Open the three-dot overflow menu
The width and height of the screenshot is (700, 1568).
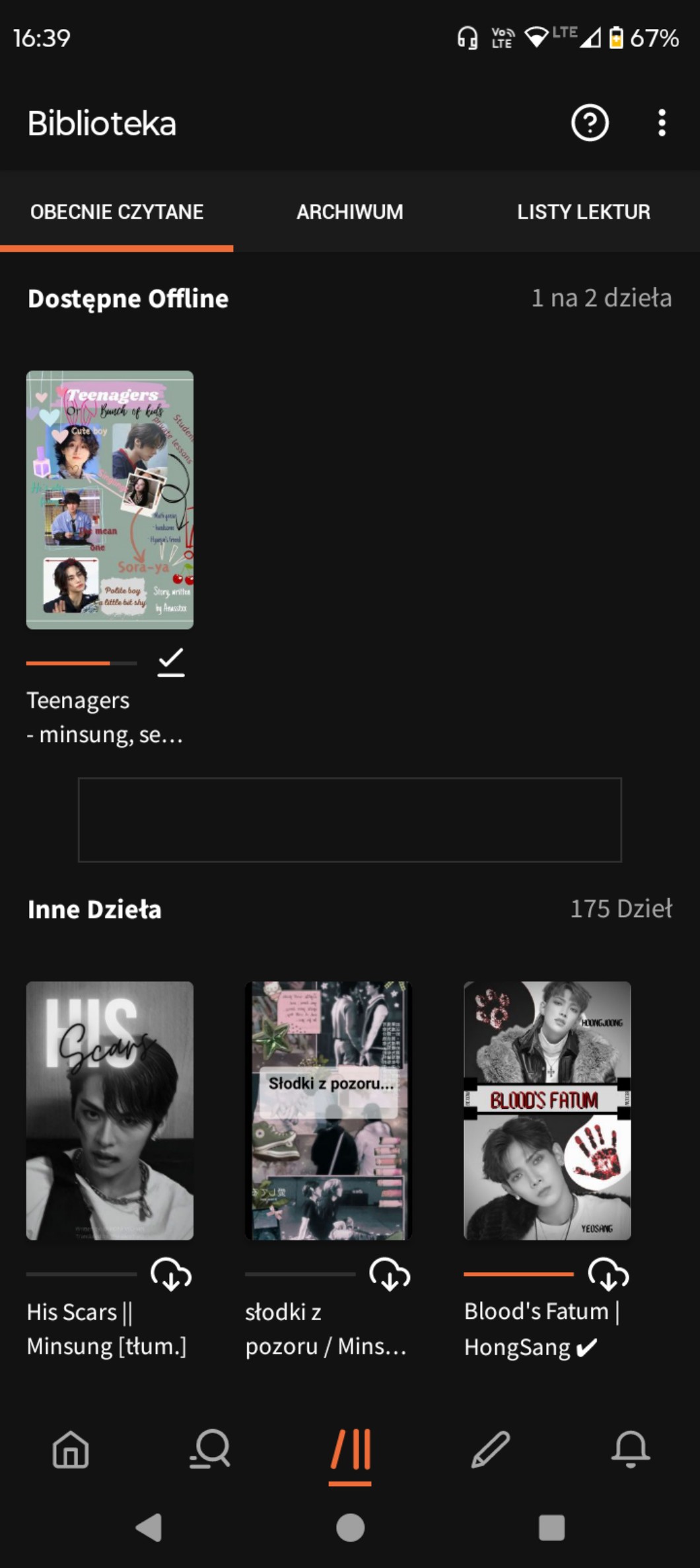tap(662, 123)
